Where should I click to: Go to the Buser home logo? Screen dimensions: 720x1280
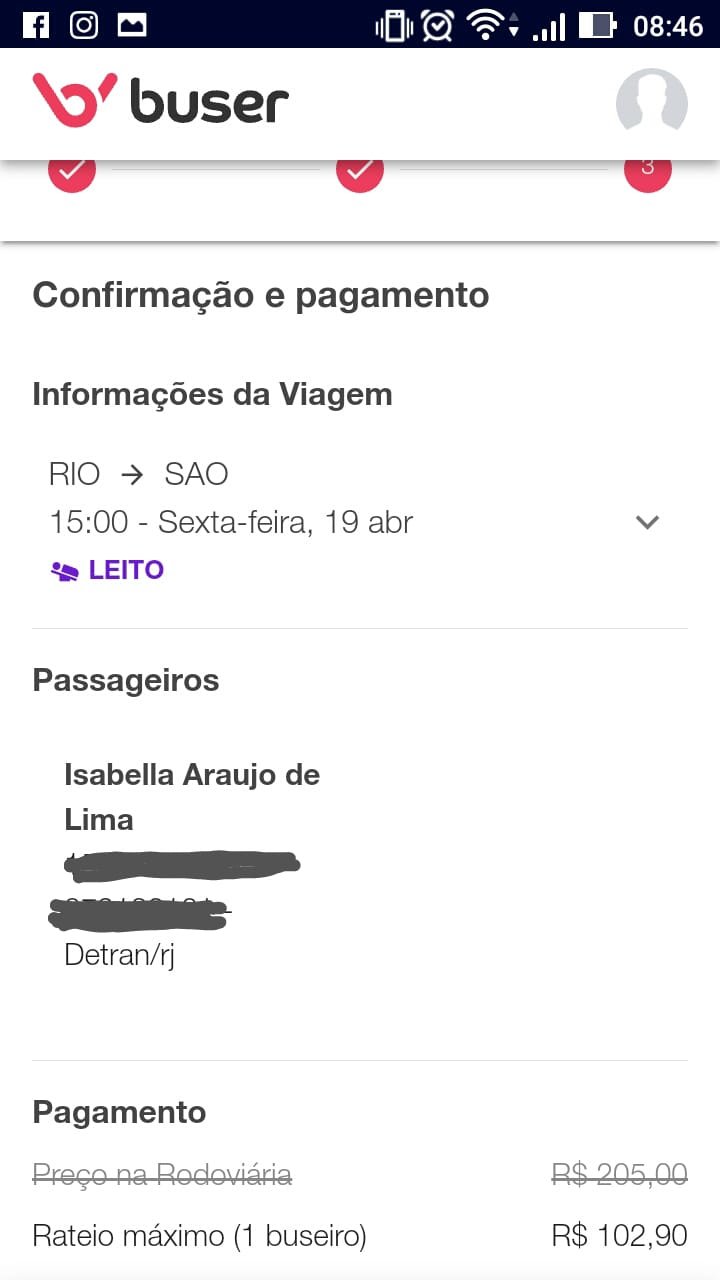[160, 101]
